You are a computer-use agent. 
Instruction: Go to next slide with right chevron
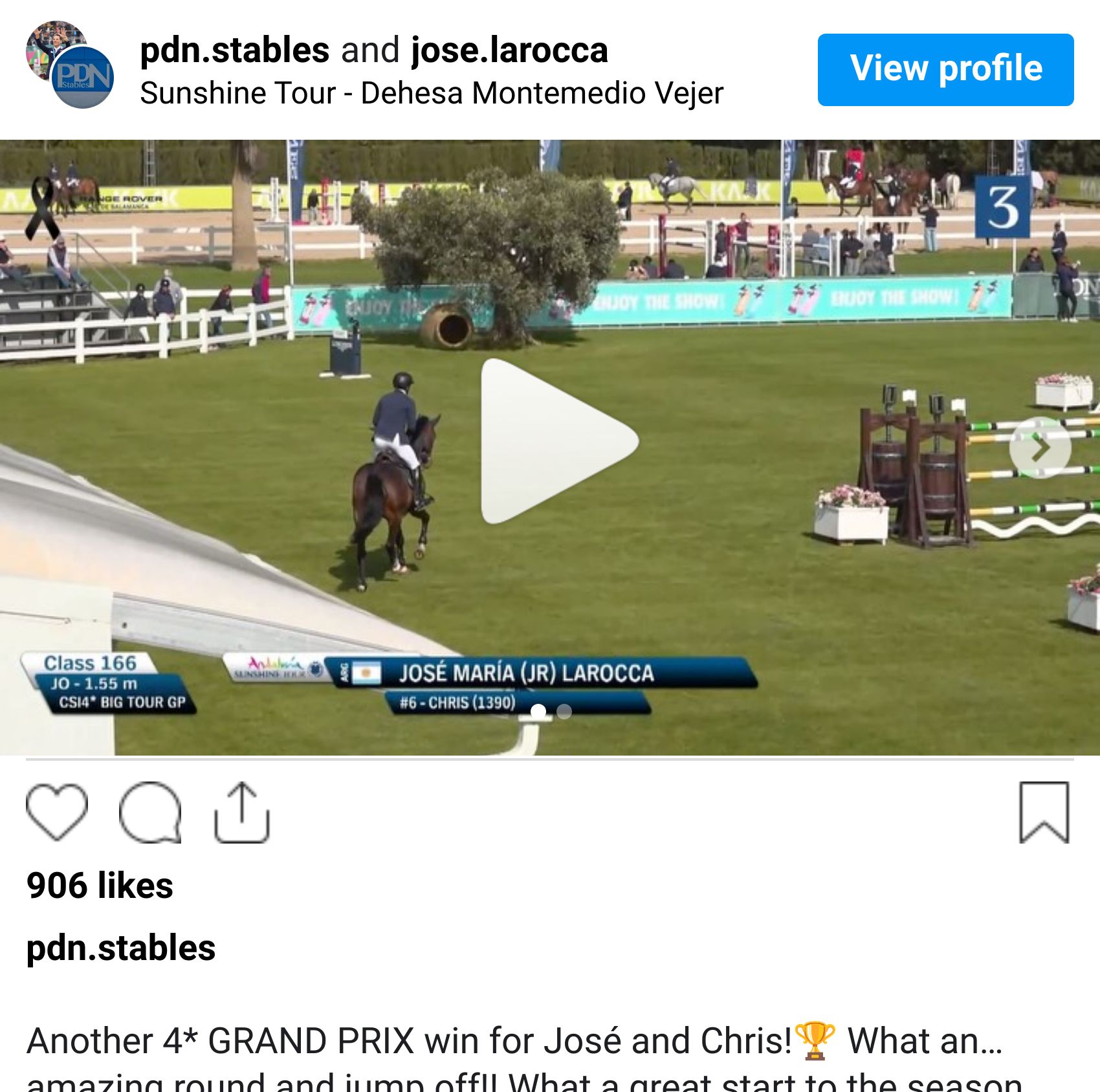[1040, 448]
